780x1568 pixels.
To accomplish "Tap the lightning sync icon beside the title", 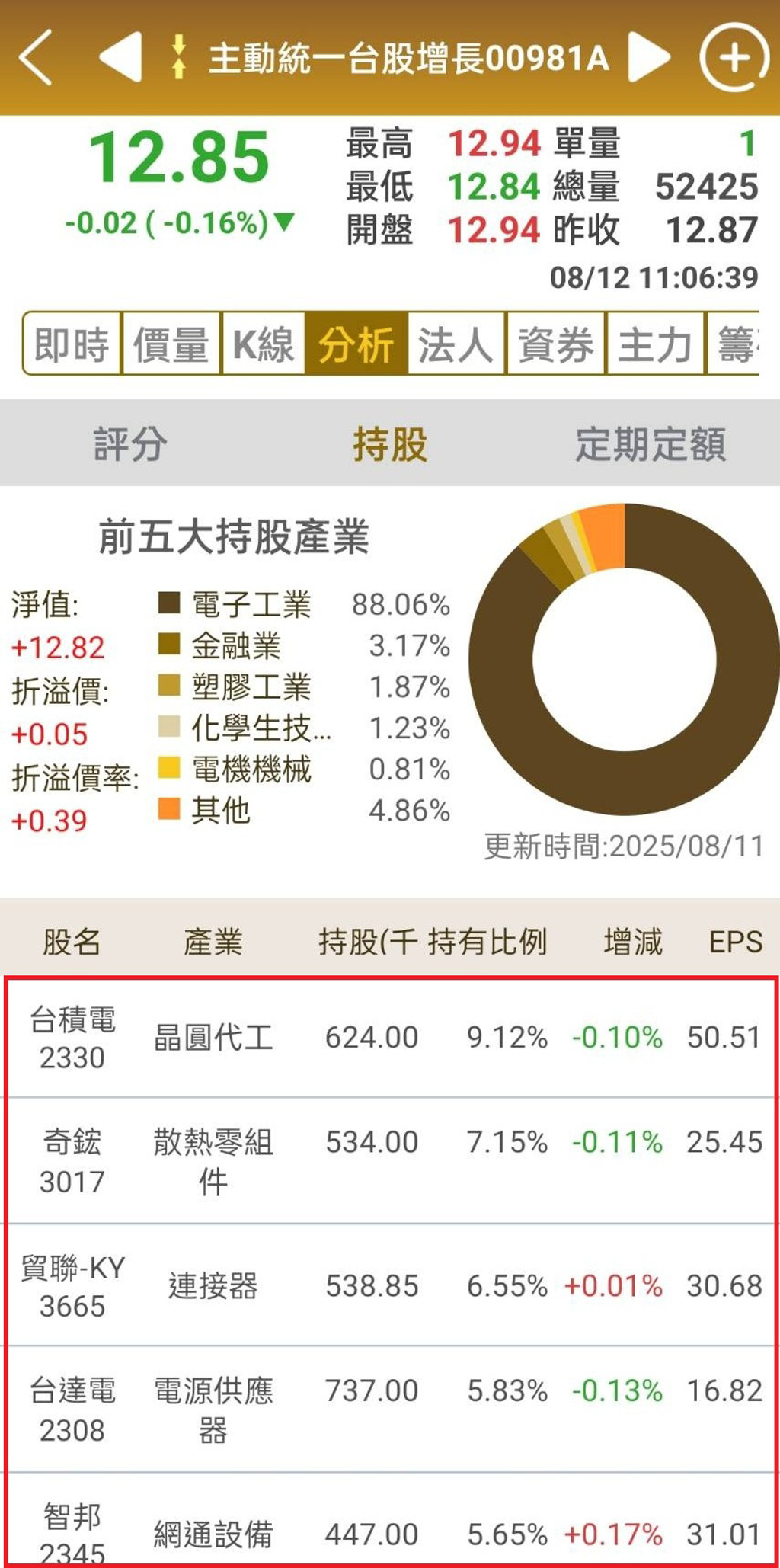I will point(178,58).
